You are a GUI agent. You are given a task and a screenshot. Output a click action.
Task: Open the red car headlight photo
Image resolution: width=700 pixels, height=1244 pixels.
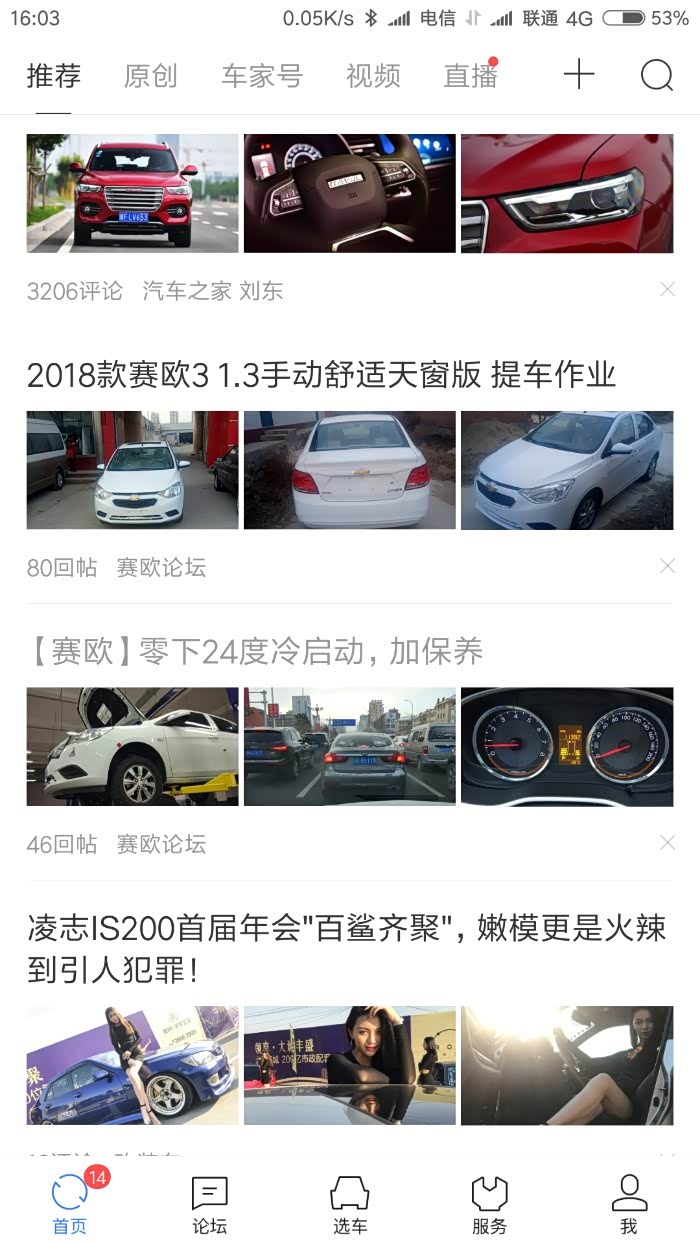(567, 193)
